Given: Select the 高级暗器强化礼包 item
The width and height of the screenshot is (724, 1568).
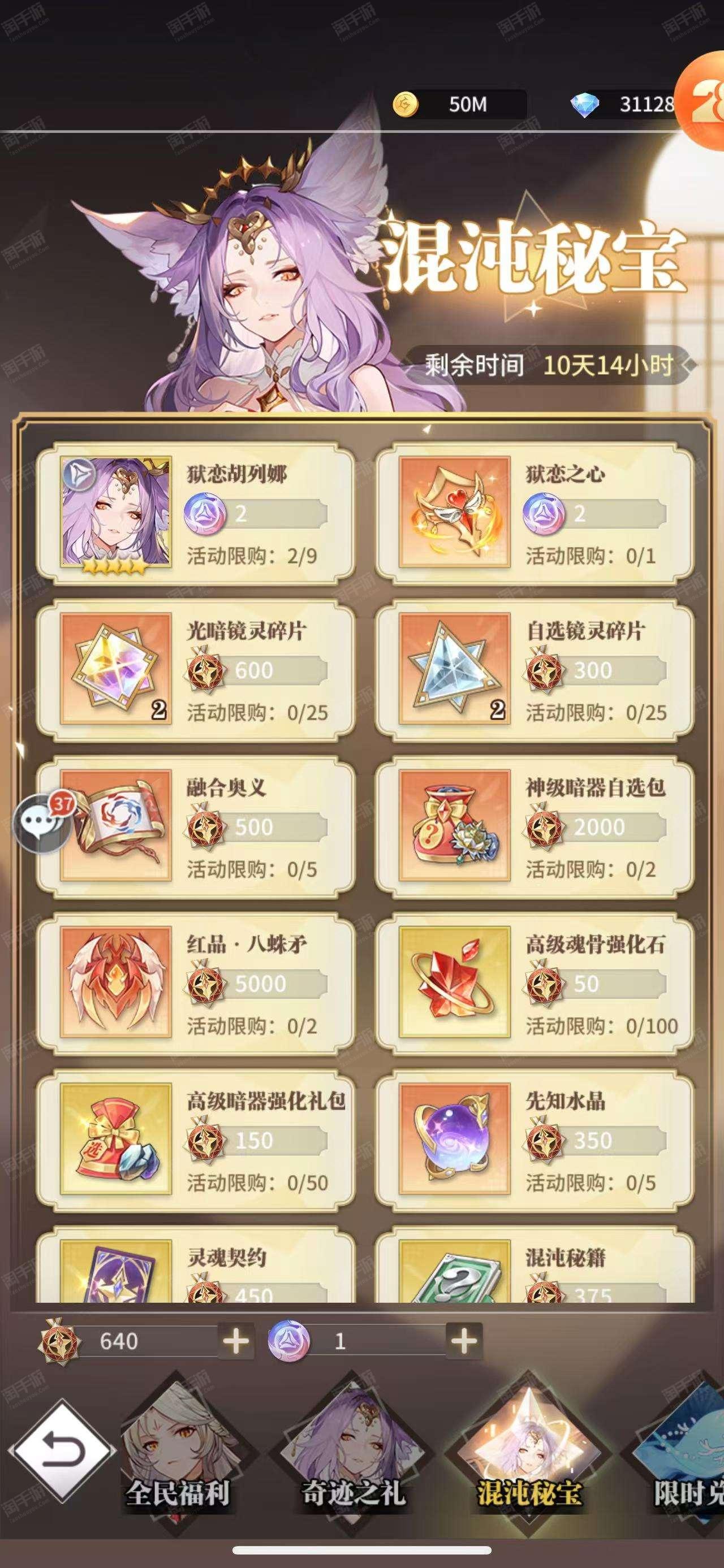Looking at the screenshot, I should [x=196, y=1140].
